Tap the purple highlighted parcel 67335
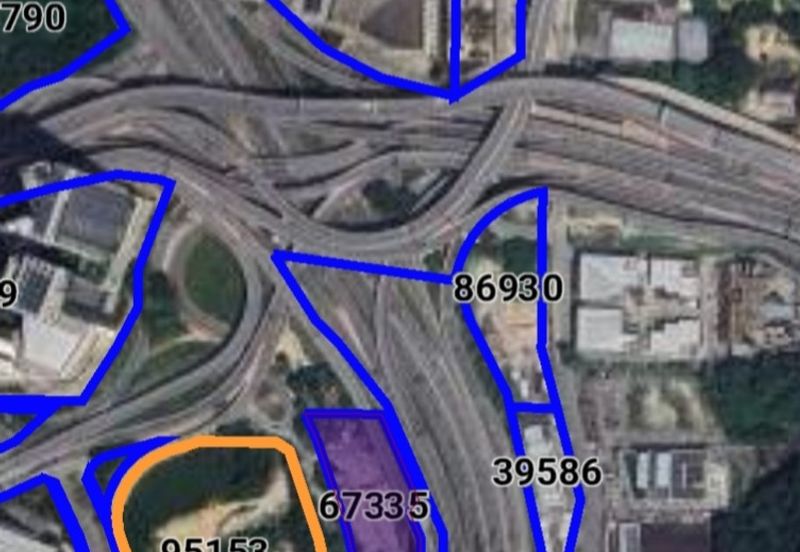 click(x=362, y=470)
